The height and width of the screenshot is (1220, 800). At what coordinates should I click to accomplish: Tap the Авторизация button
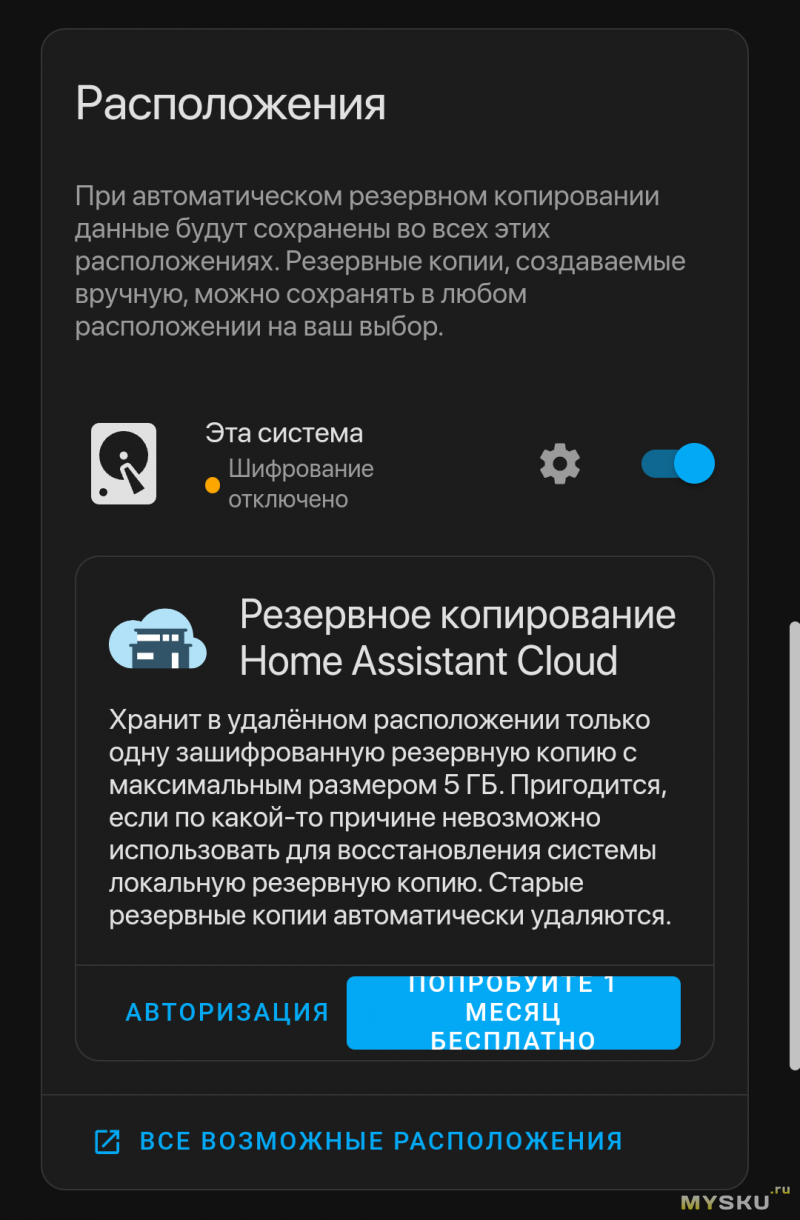(x=227, y=1012)
